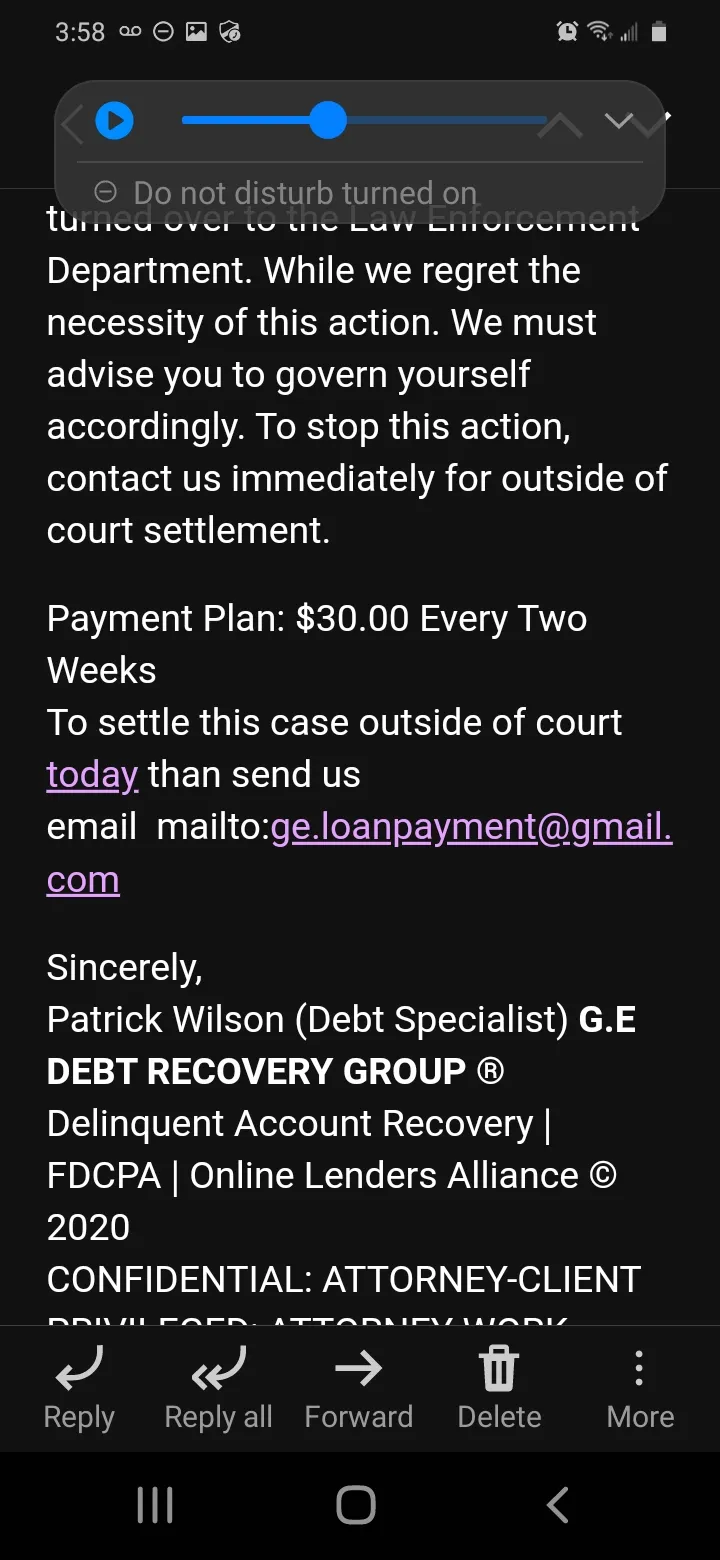Open the ge.loanpayment@gmail.com email link

tap(360, 853)
